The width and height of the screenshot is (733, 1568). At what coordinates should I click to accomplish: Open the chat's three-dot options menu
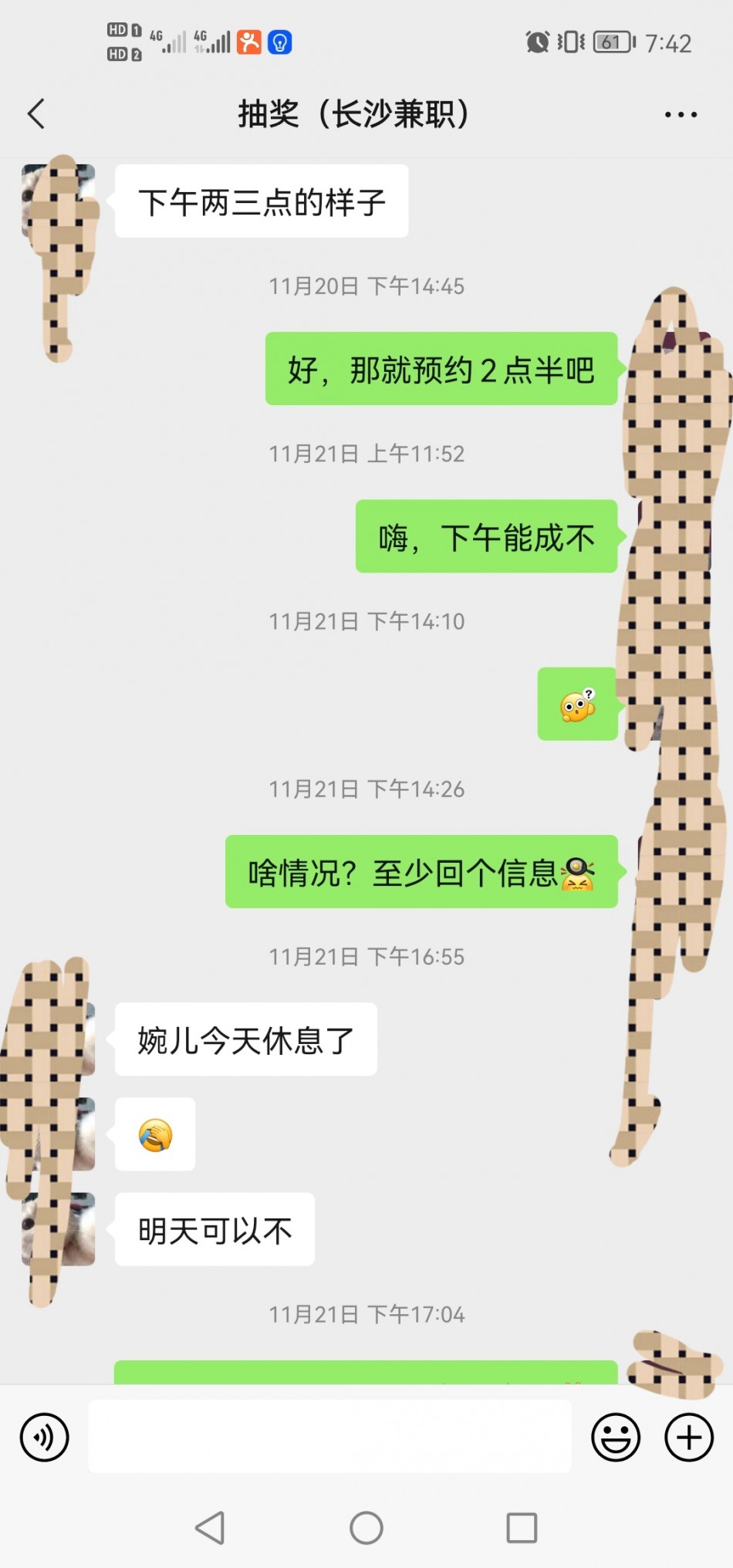(x=681, y=115)
